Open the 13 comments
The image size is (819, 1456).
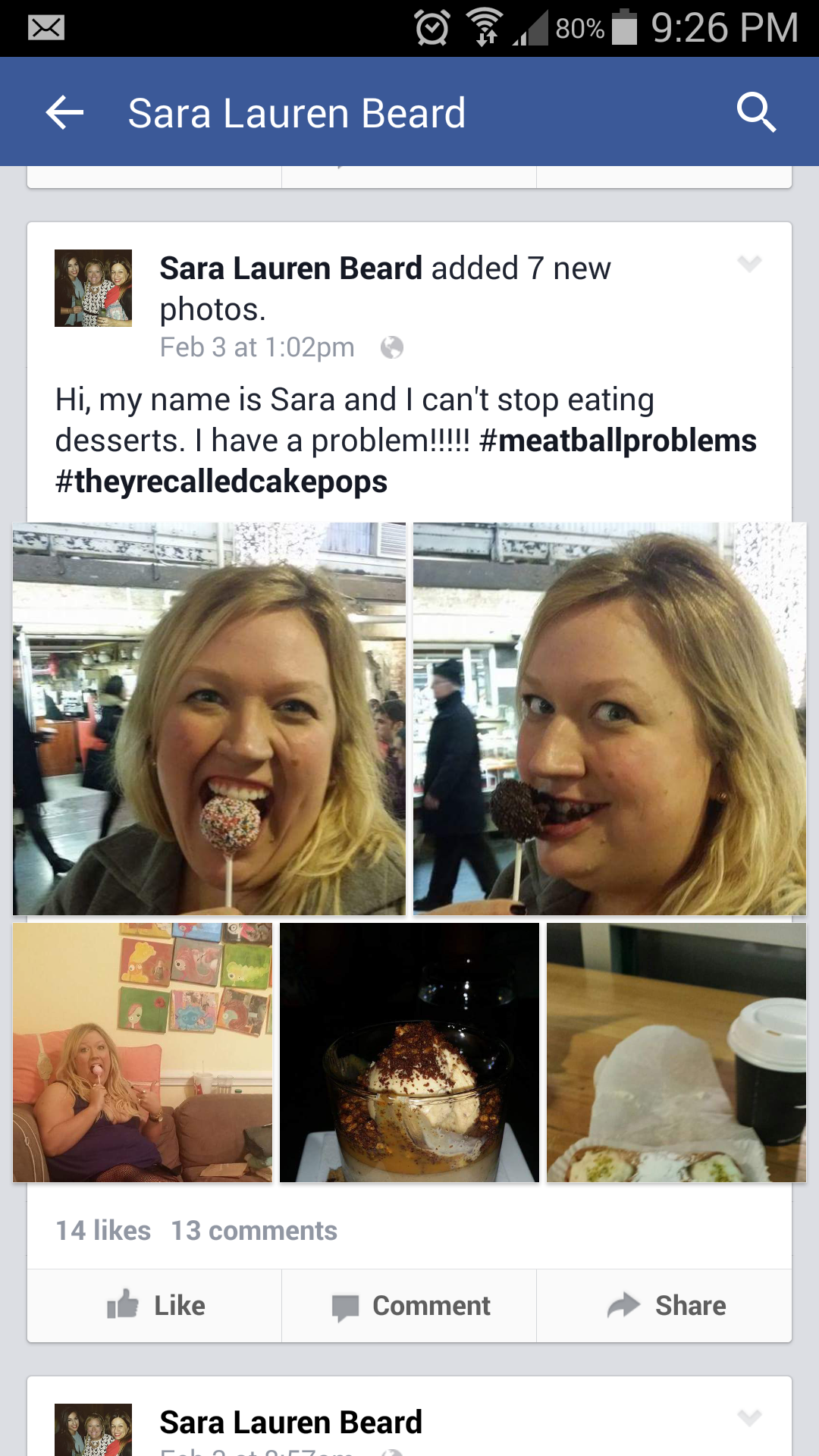pyautogui.click(x=254, y=1230)
